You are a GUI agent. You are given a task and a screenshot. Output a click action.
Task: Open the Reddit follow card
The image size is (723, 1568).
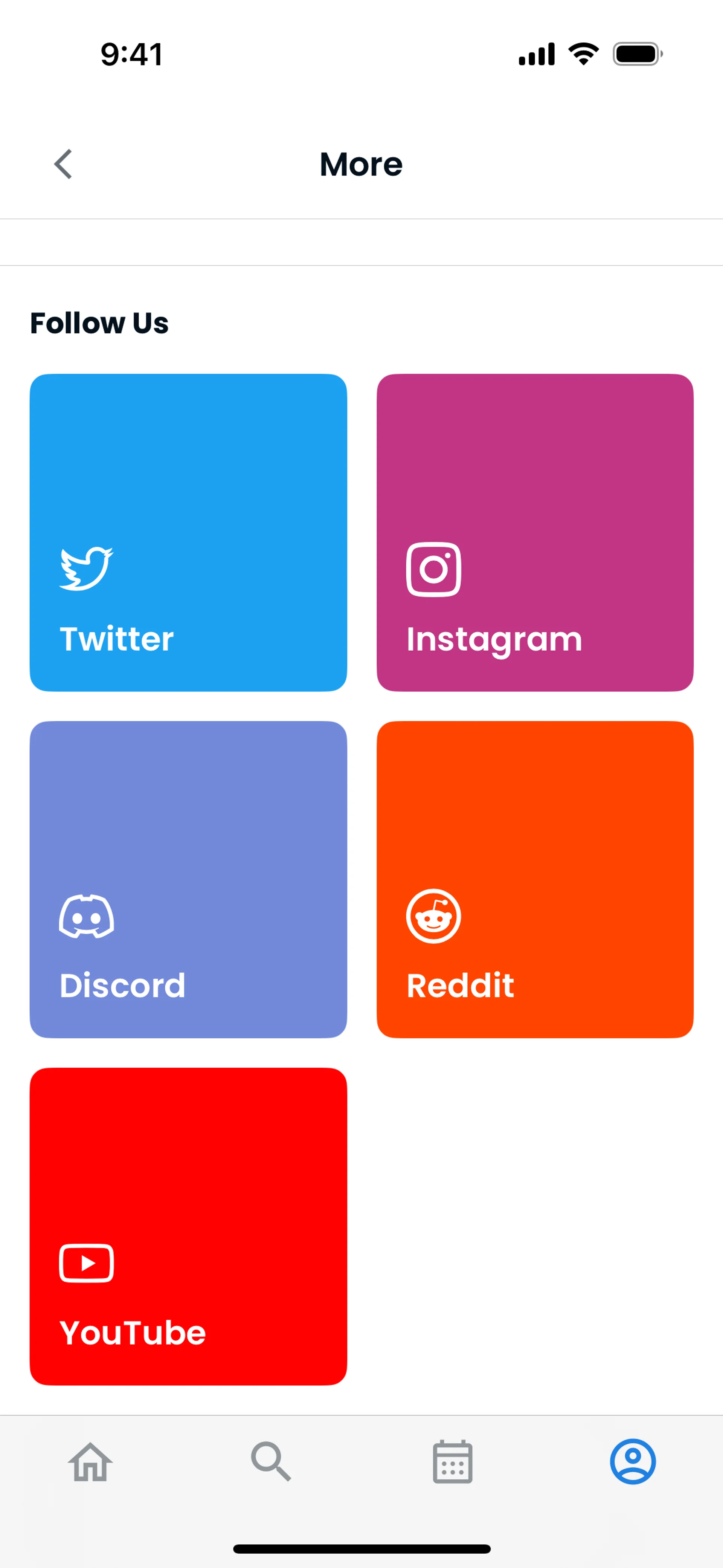pos(535,879)
